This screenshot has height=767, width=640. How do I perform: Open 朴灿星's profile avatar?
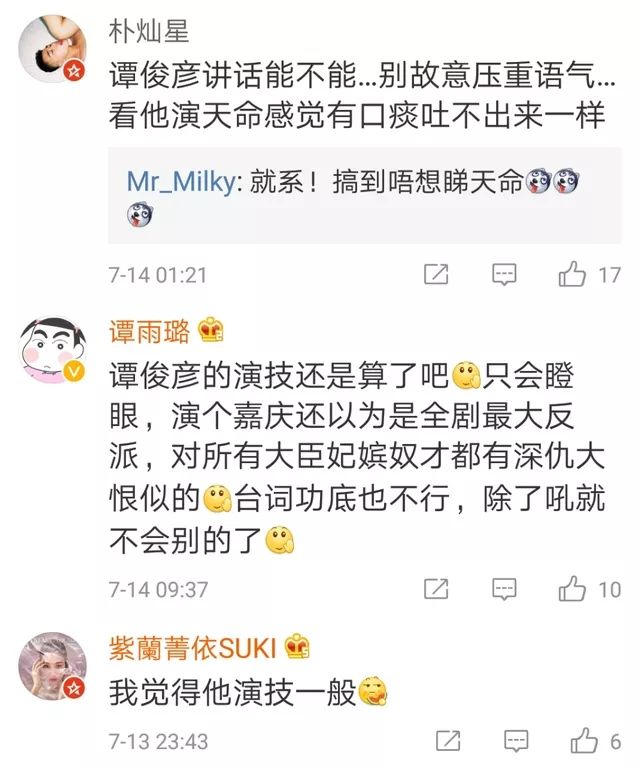coord(52,48)
